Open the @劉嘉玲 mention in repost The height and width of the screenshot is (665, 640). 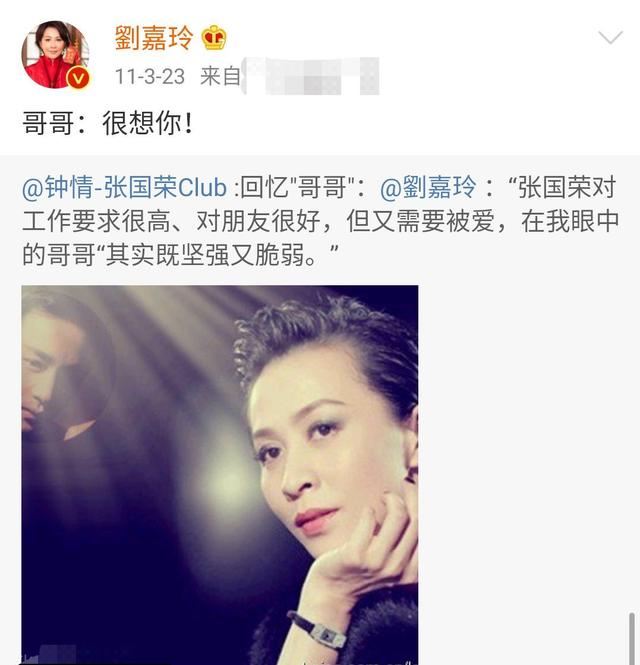coord(428,188)
